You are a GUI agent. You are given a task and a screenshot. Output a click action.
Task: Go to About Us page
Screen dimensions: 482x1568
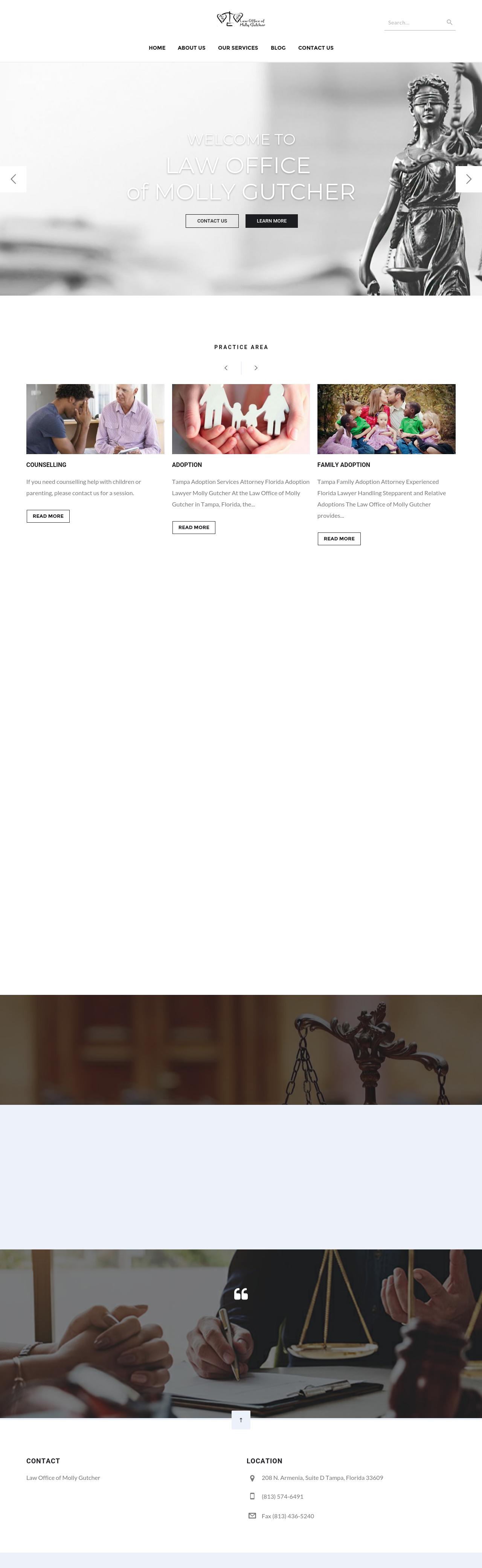click(191, 48)
